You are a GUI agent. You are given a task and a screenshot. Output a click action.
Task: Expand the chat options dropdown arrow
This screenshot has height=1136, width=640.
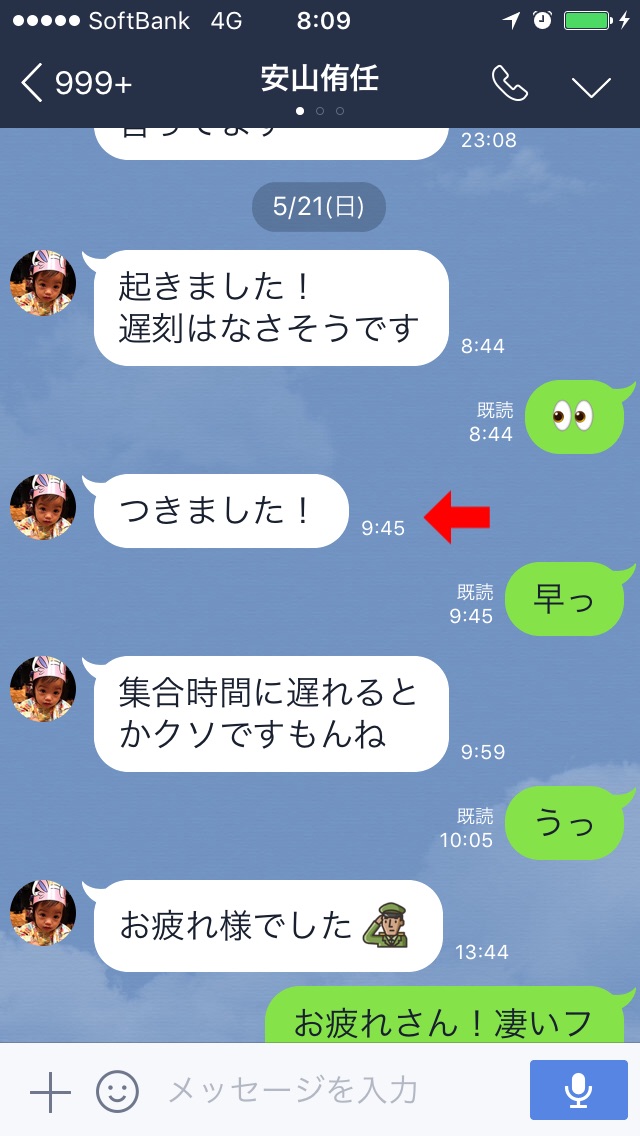coord(591,86)
